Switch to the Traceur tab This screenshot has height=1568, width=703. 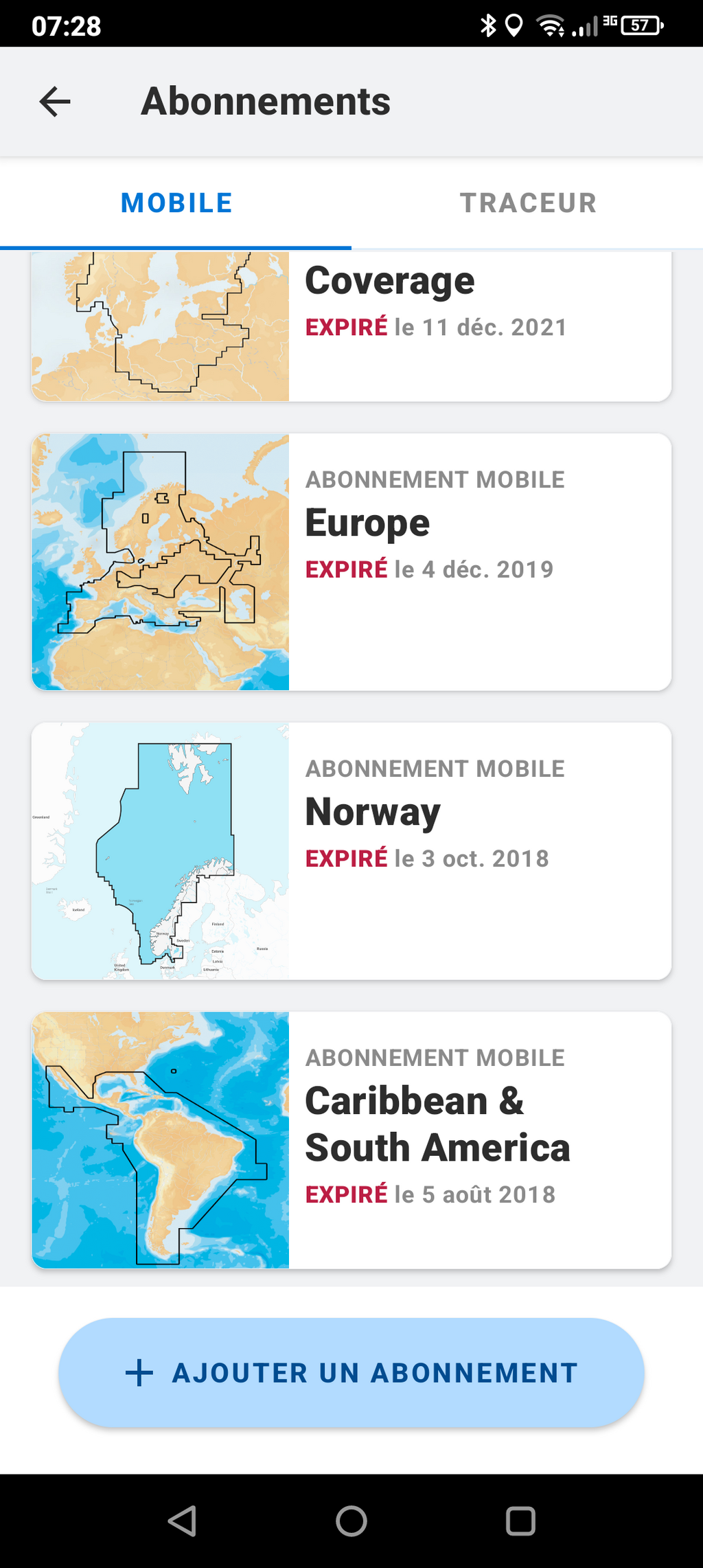coord(527,203)
